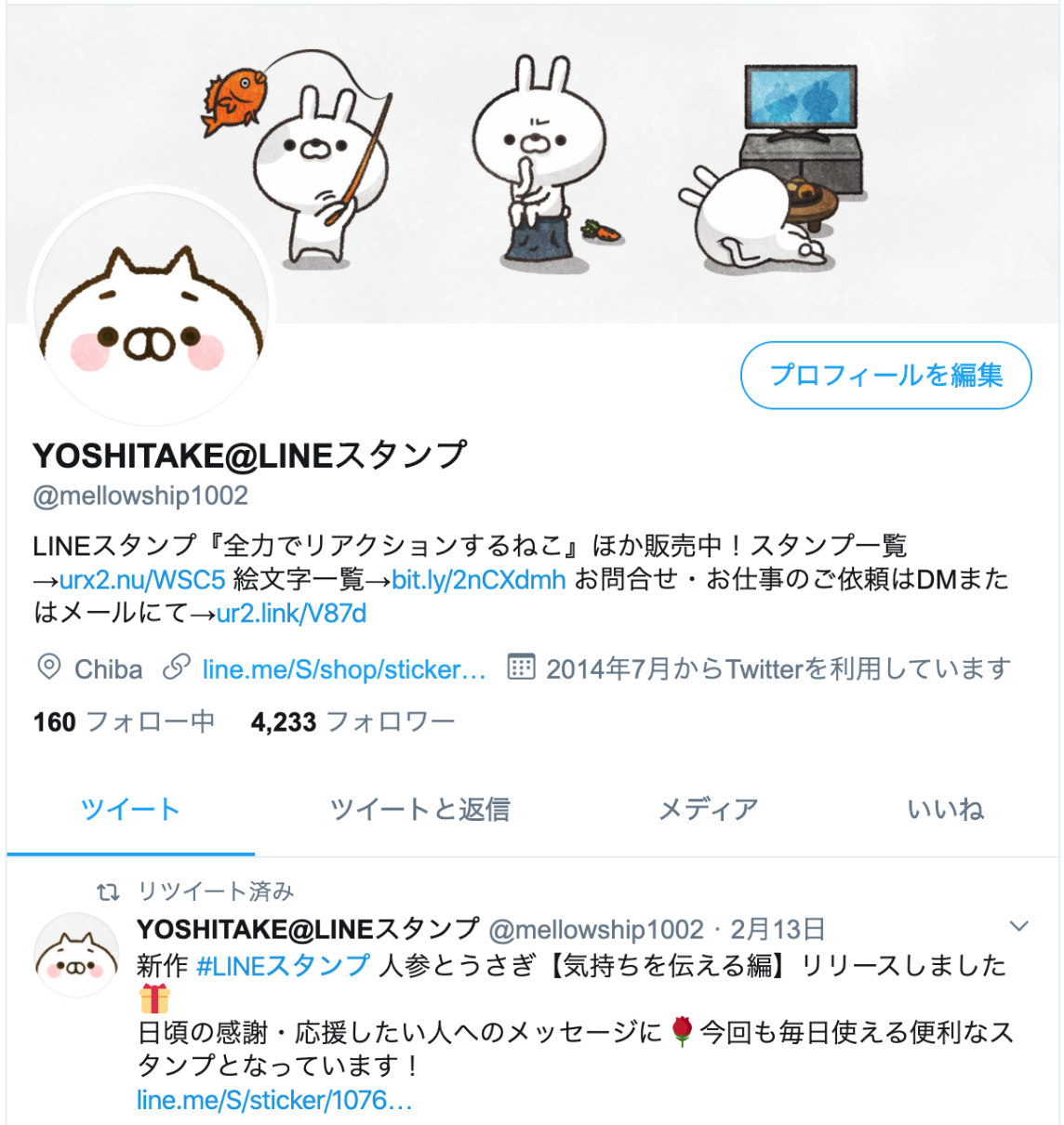1064x1125 pixels.
Task: Open the line.me/S/sticker/1076 link
Action: click(274, 1101)
